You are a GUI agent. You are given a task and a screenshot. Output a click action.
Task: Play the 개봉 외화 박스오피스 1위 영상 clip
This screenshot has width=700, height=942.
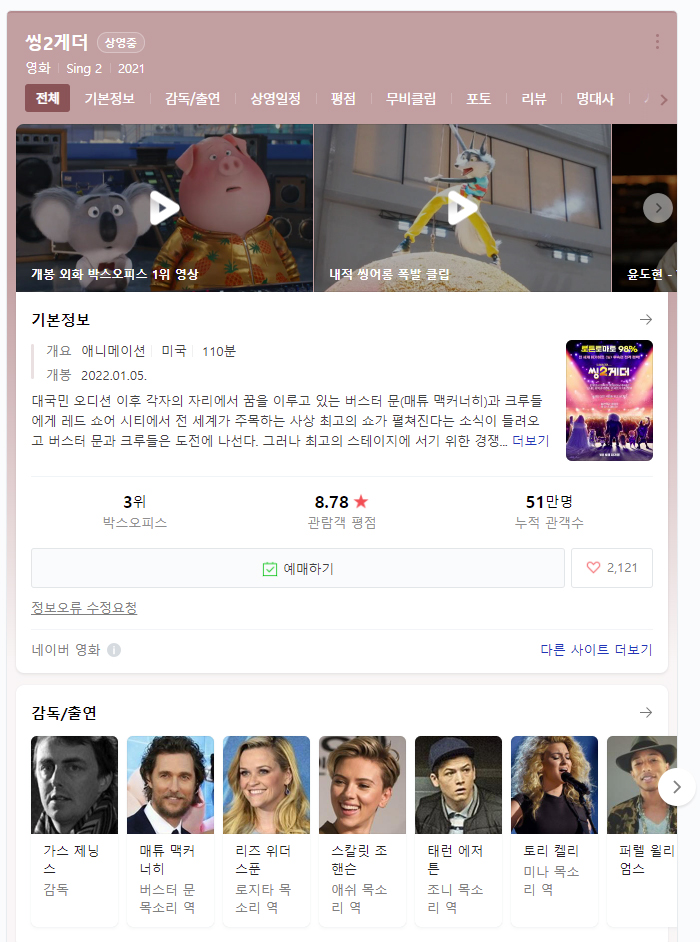[164, 208]
